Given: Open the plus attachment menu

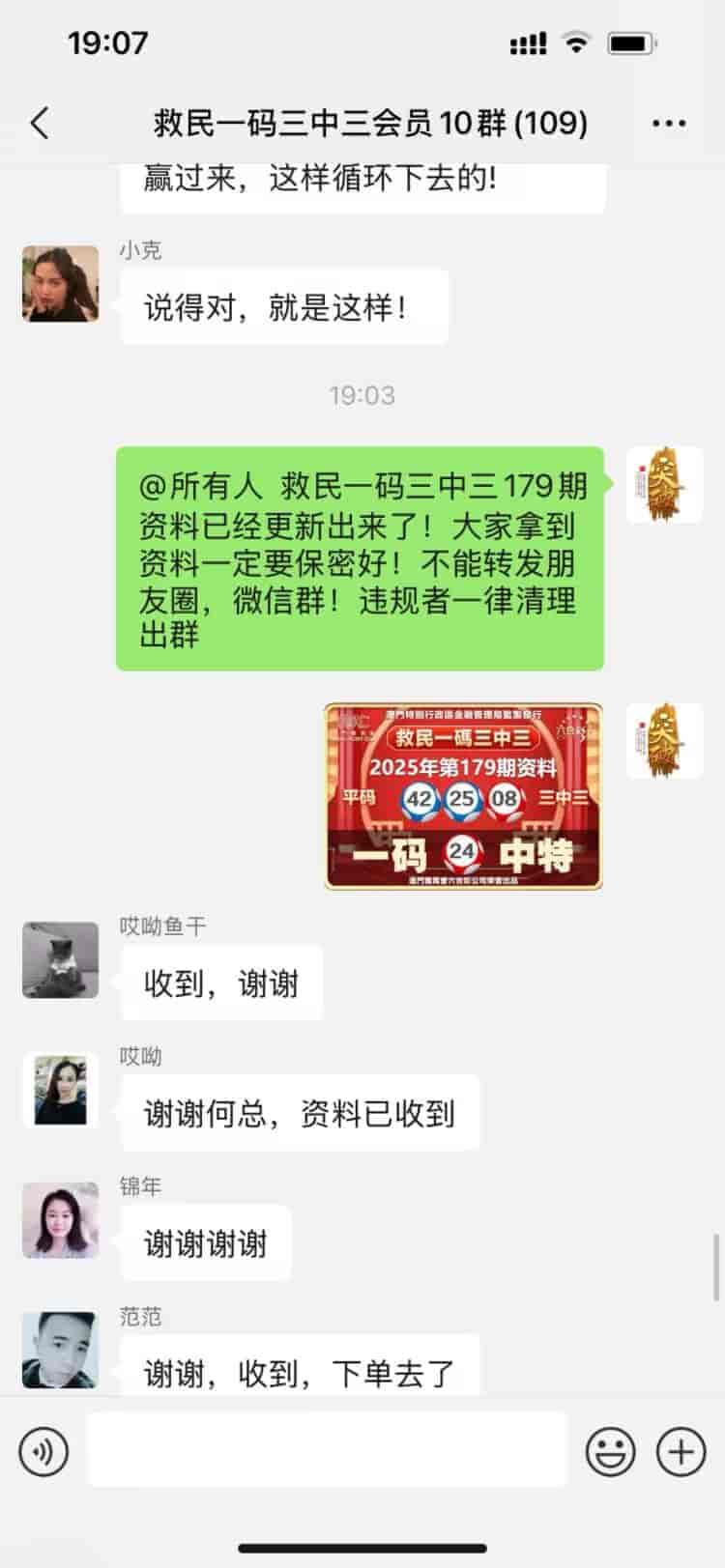Looking at the screenshot, I should click(x=681, y=1451).
